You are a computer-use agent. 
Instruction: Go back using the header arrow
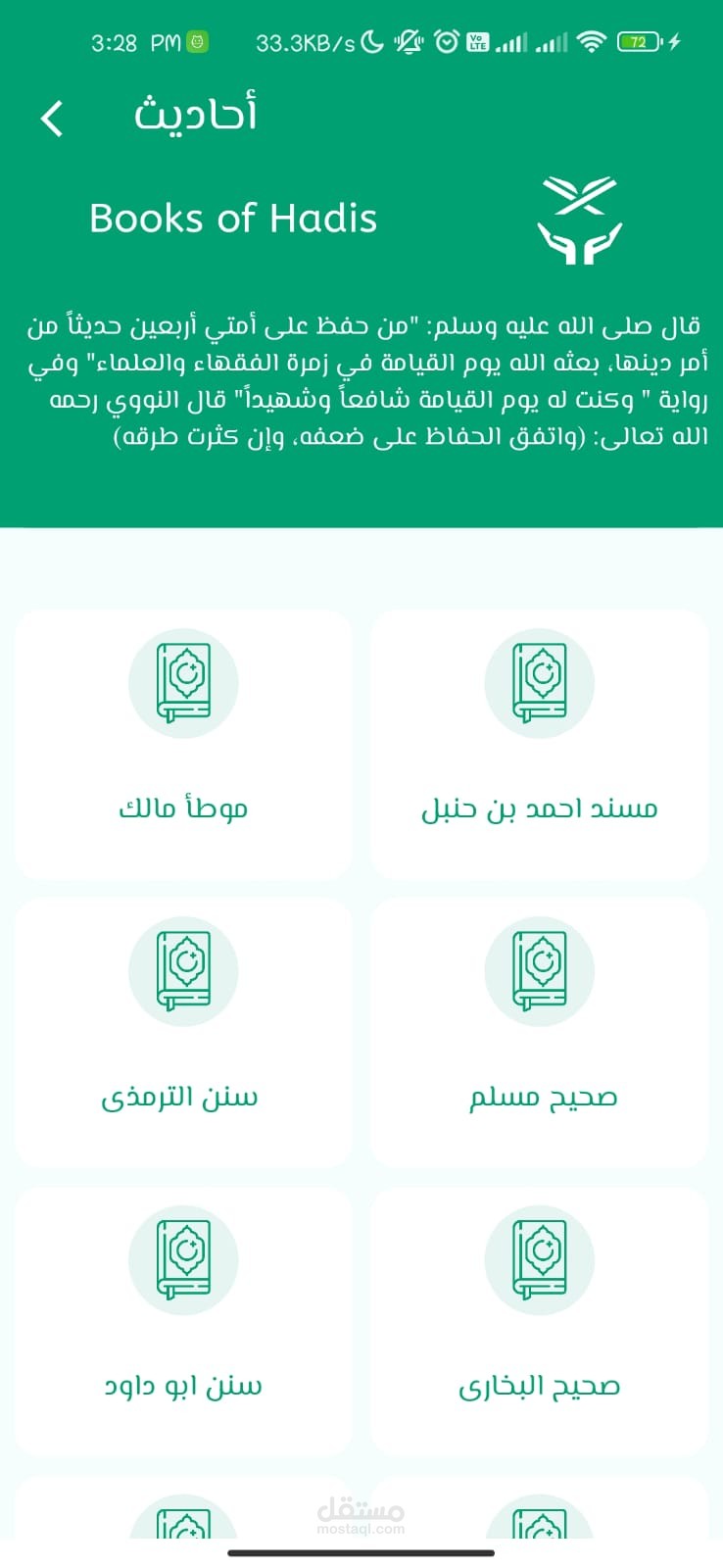pos(52,119)
